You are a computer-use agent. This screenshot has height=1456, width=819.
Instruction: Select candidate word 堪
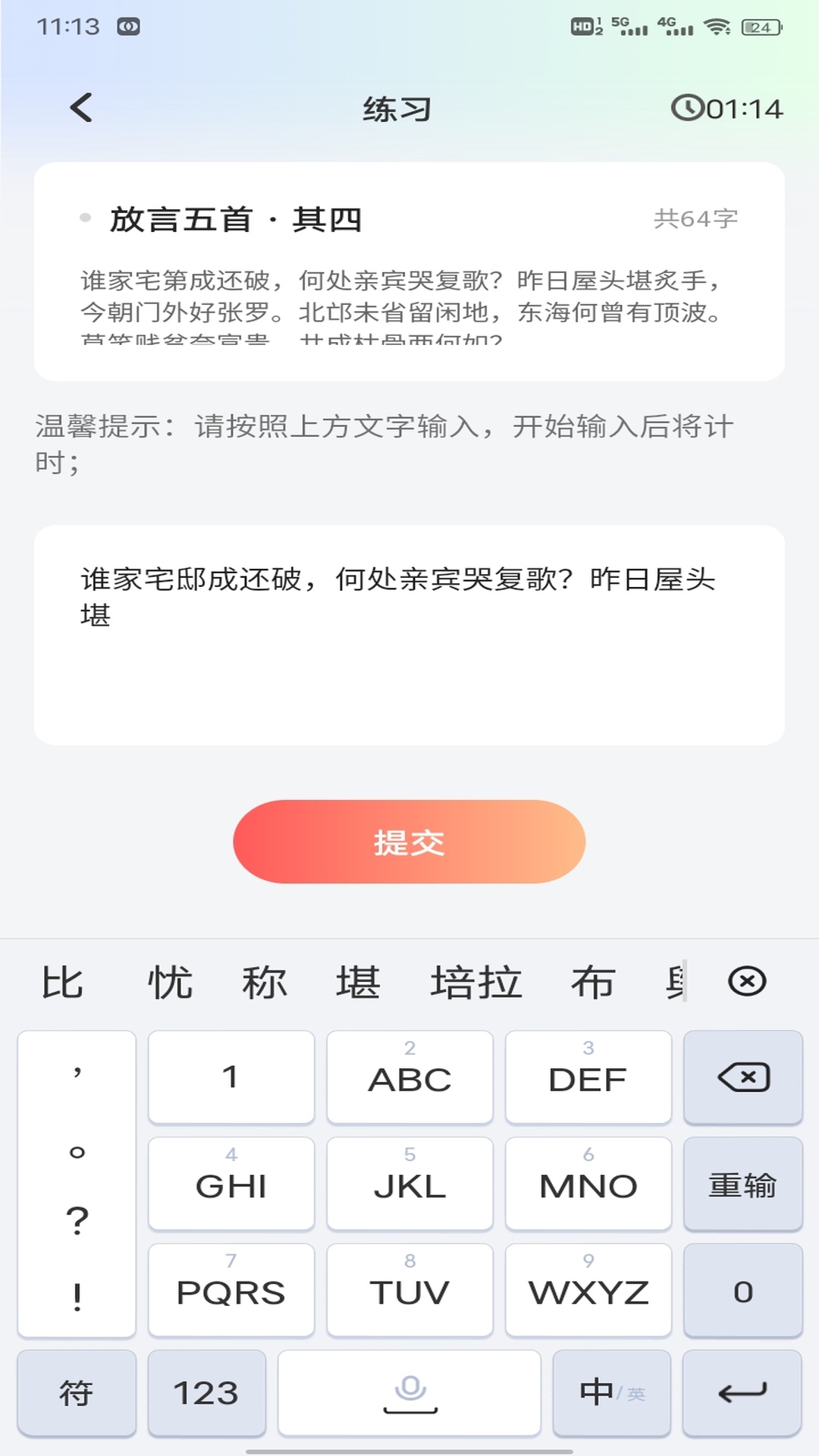pos(357,981)
